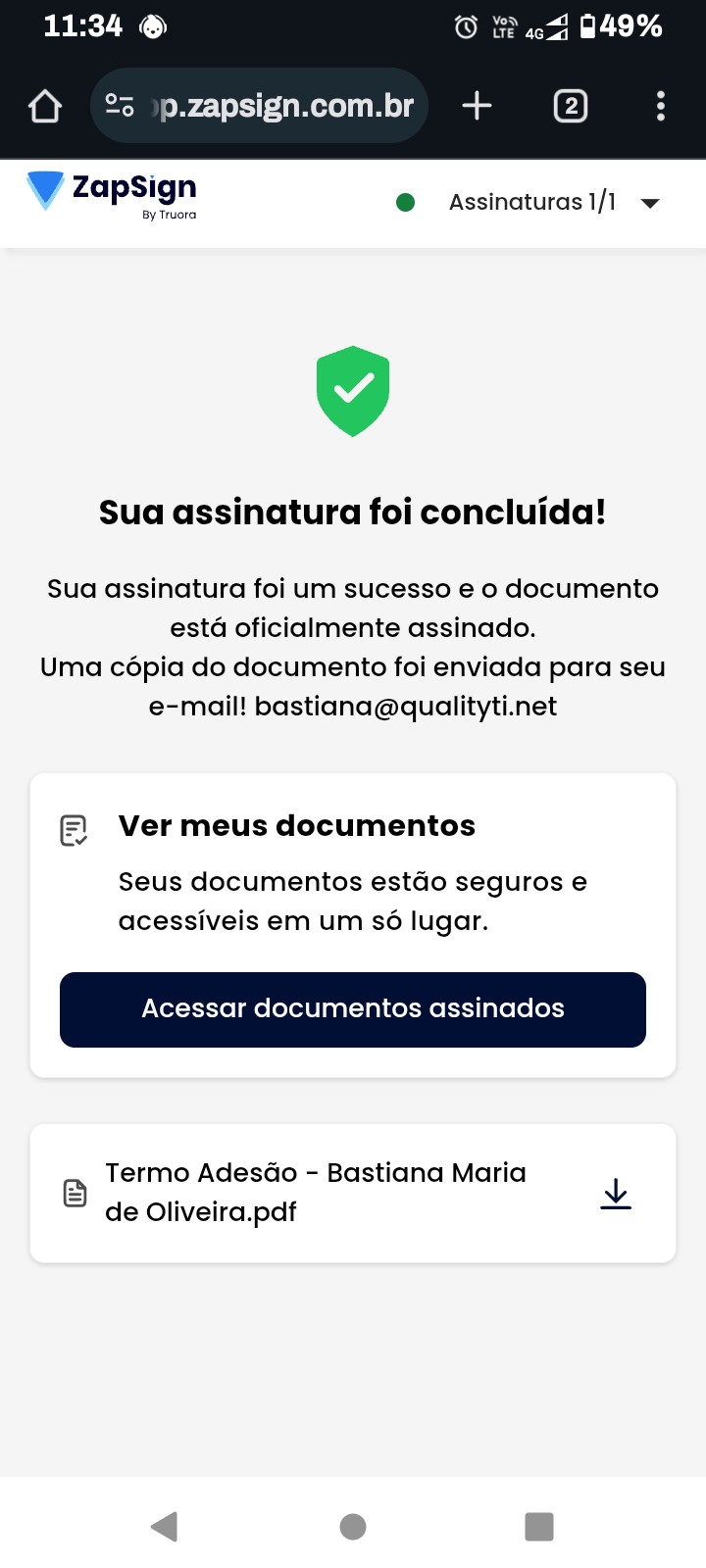This screenshot has height=1568, width=706.
Task: Go to the browser home page
Action: coord(45,106)
